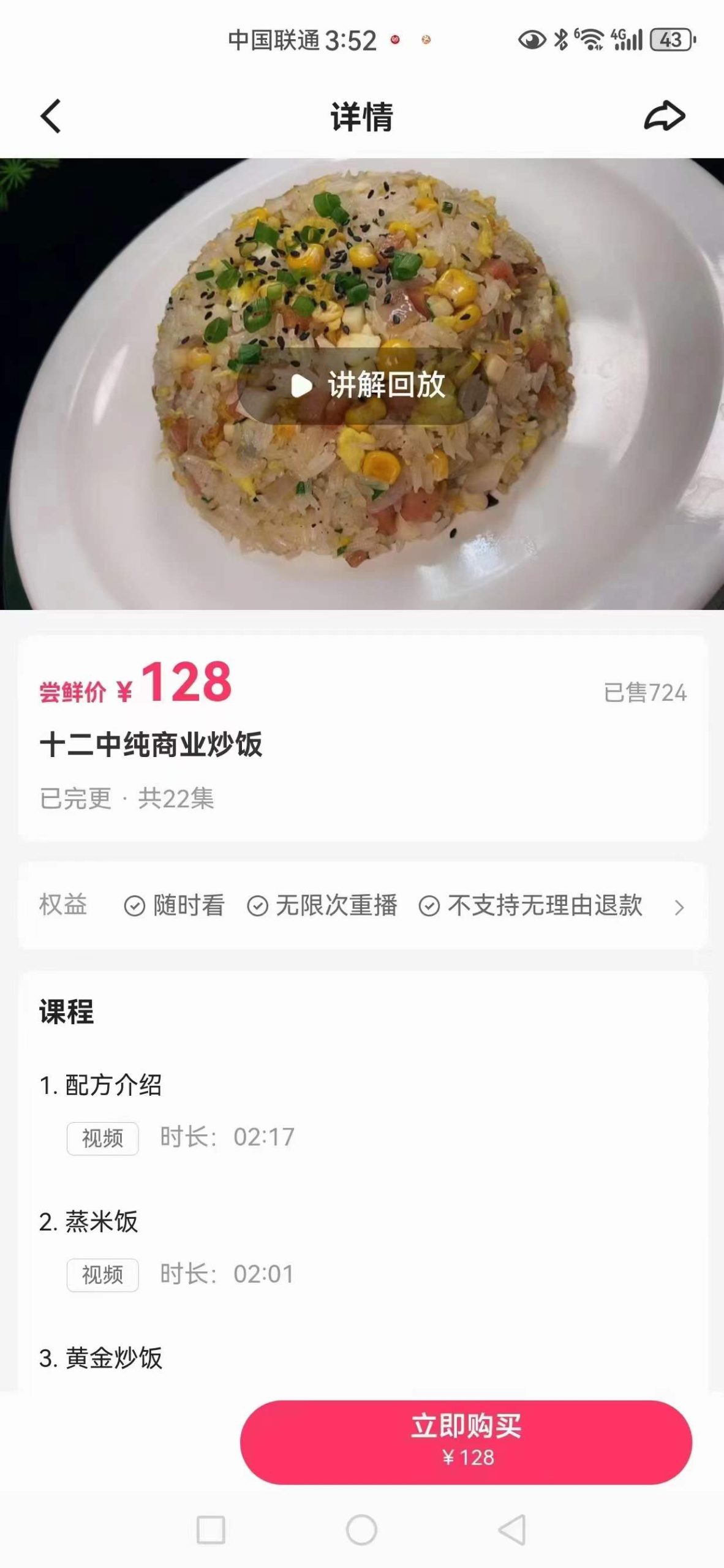Tap the 视频 tag under 配方介绍
Screen dimensions: 724x1568
pos(102,1137)
